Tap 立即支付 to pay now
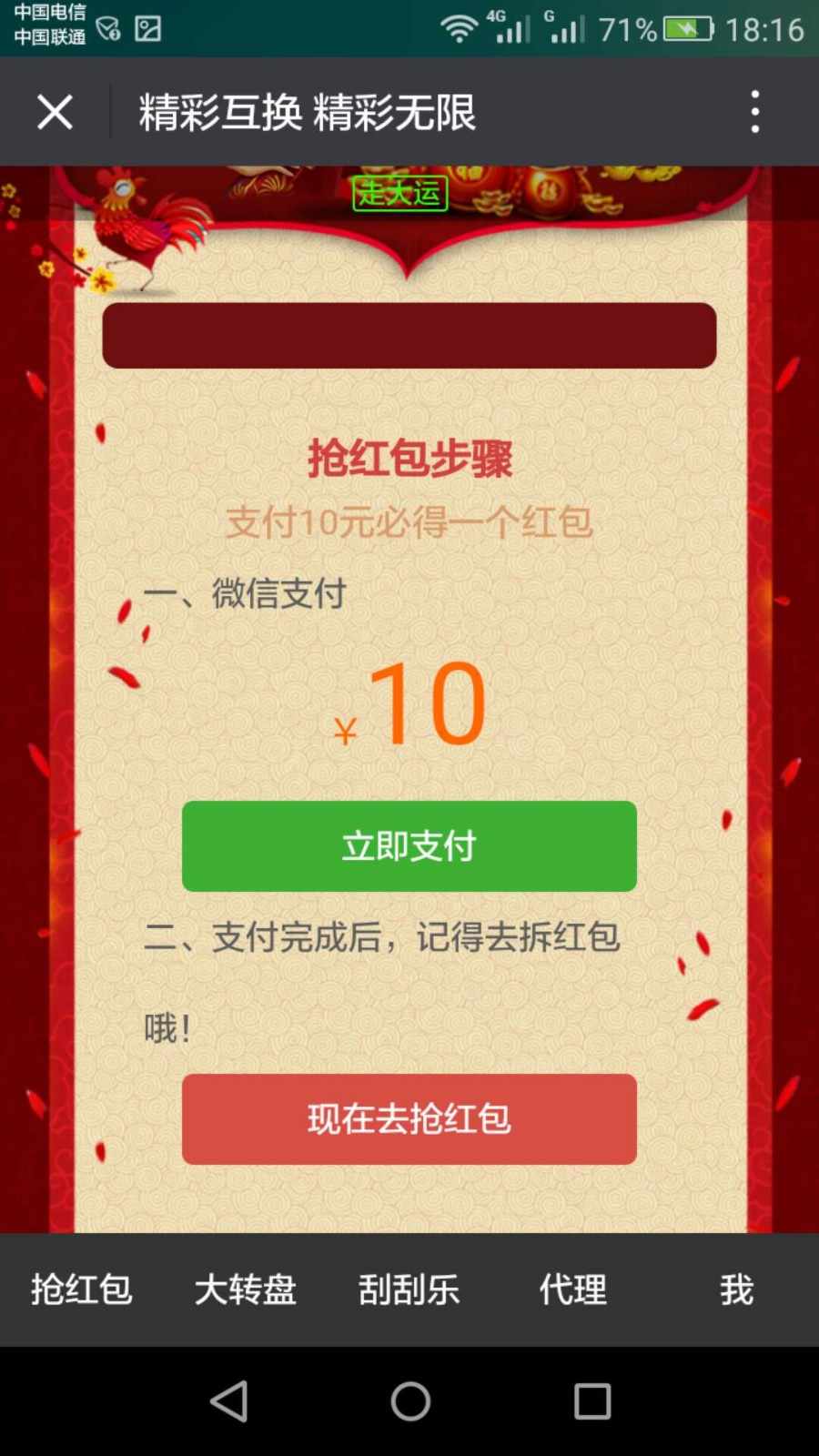 click(x=409, y=846)
